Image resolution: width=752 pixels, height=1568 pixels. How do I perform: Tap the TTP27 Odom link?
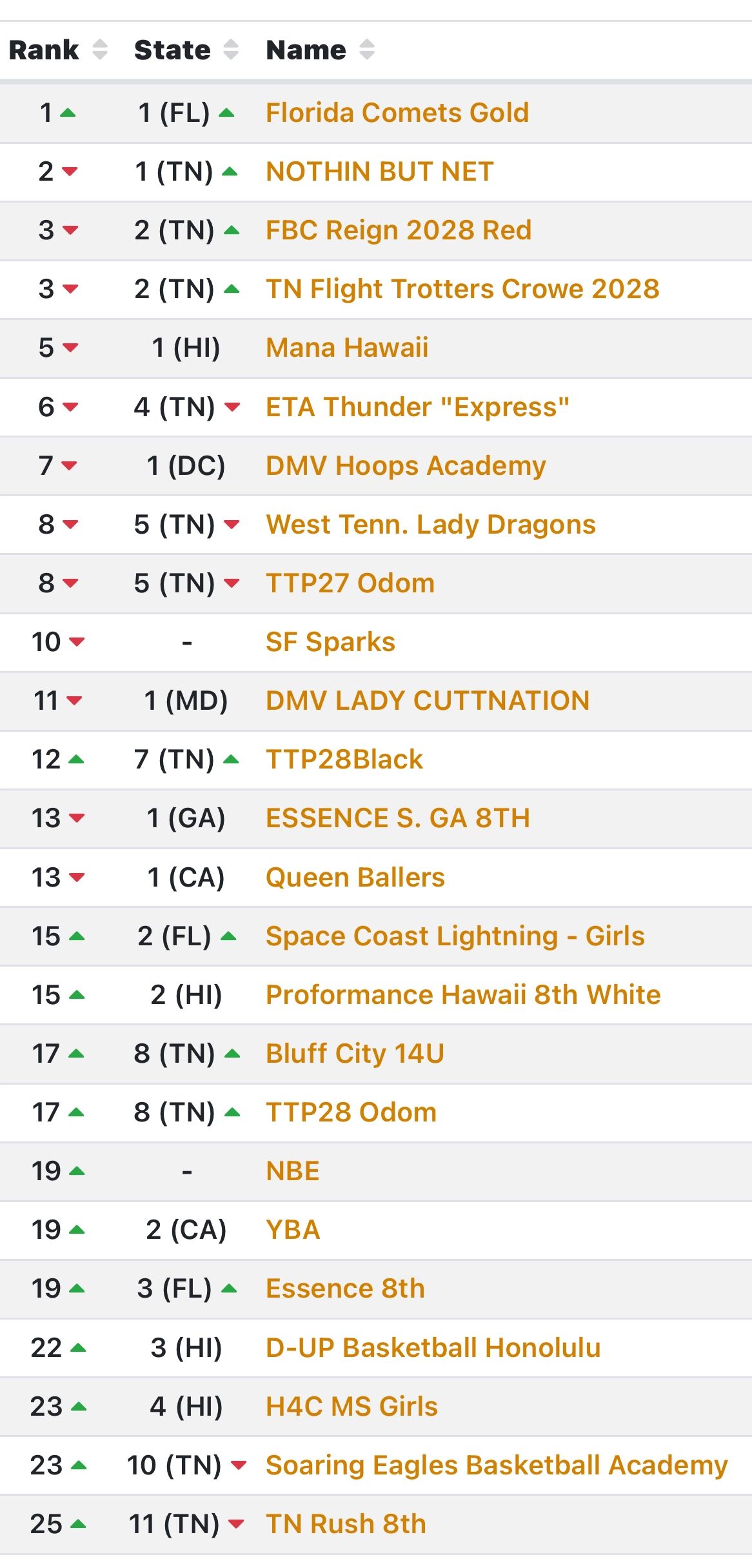[x=350, y=583]
